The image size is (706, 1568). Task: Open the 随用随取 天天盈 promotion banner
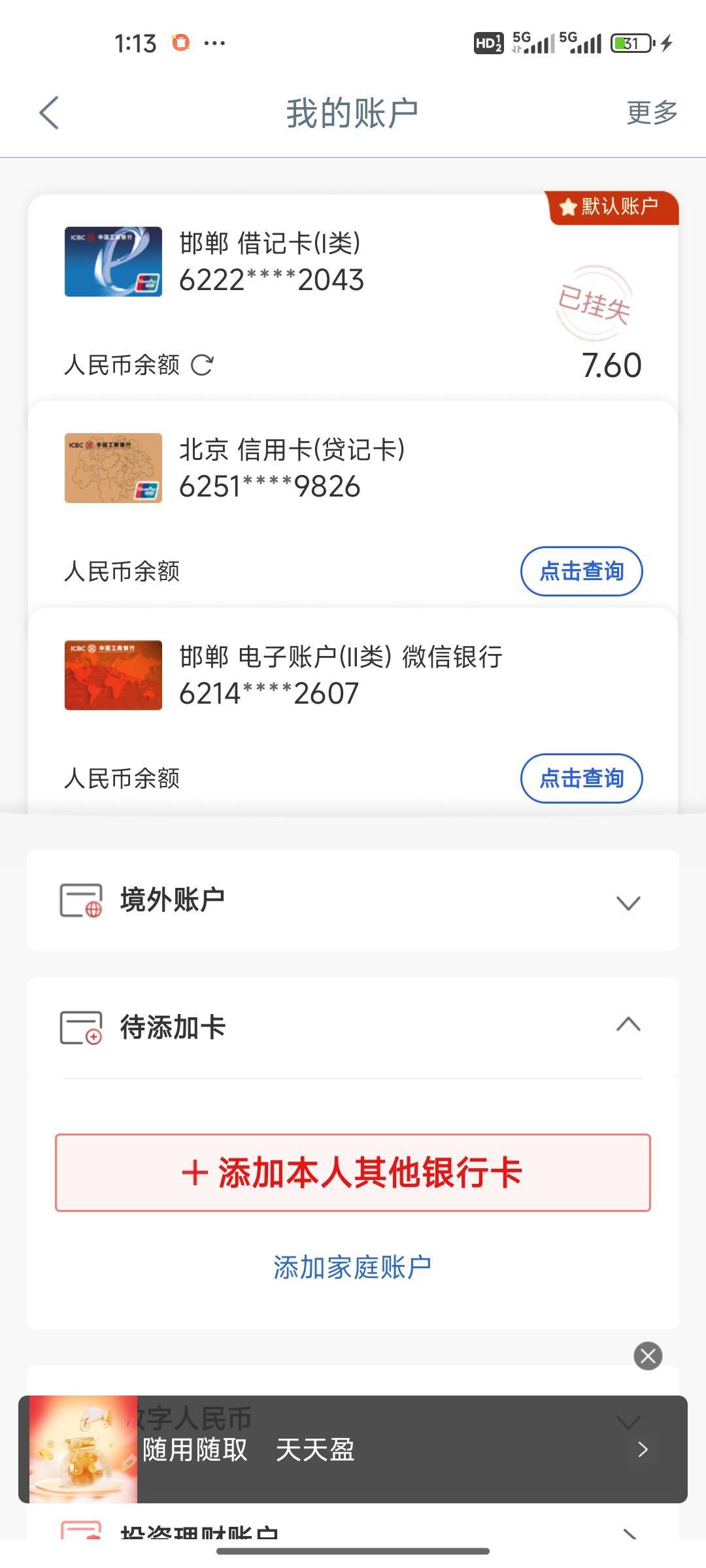point(353,1449)
